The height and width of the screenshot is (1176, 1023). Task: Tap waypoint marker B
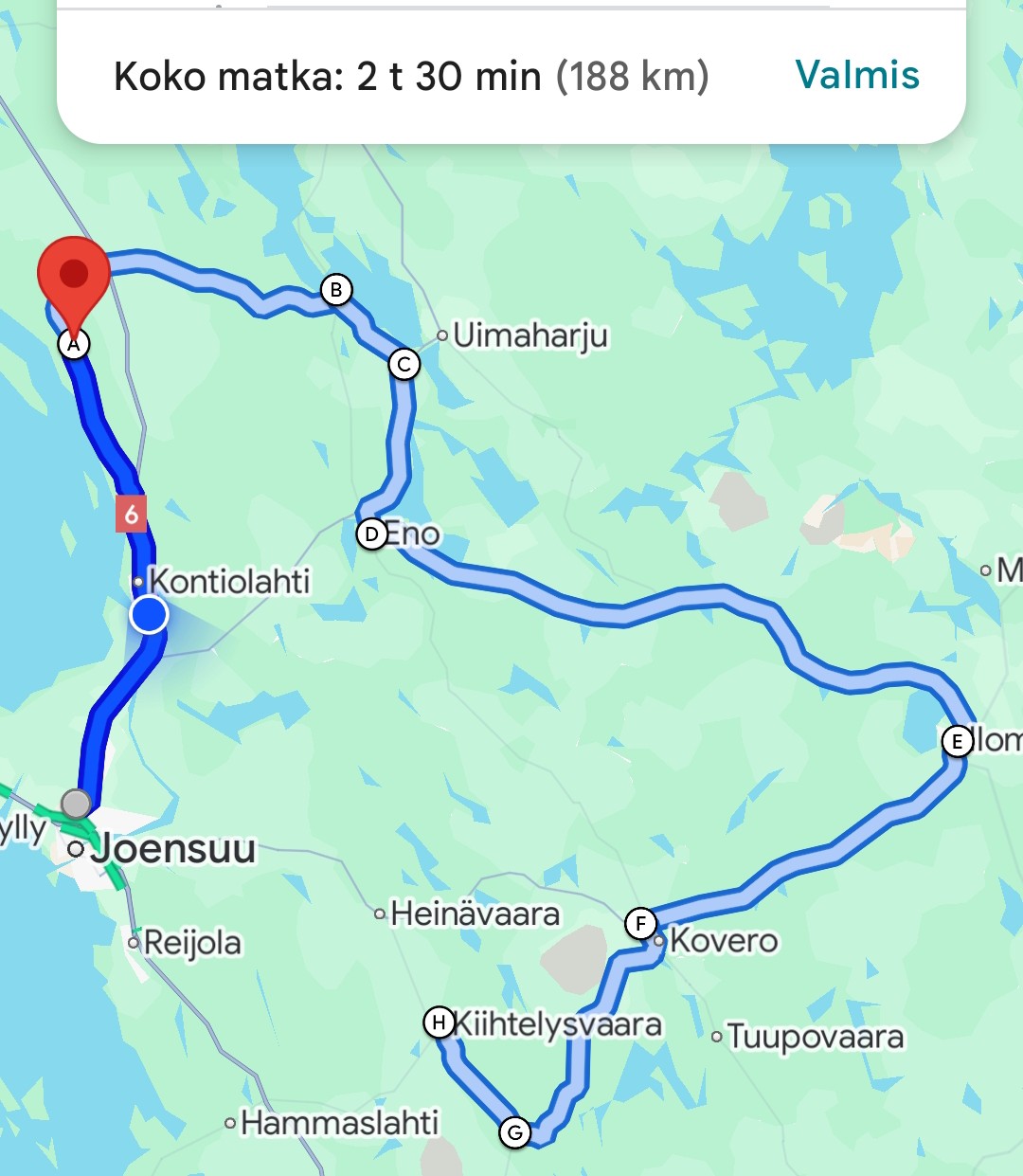coord(335,290)
